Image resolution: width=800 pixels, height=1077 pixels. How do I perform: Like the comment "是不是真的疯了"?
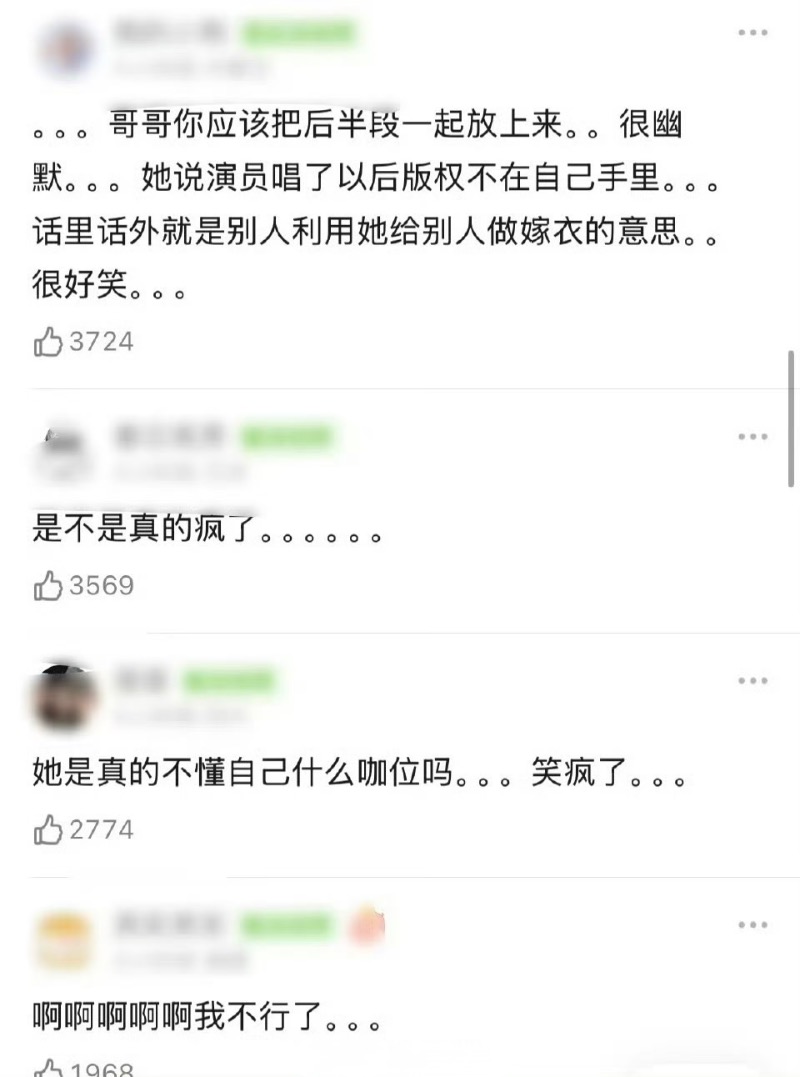48,586
